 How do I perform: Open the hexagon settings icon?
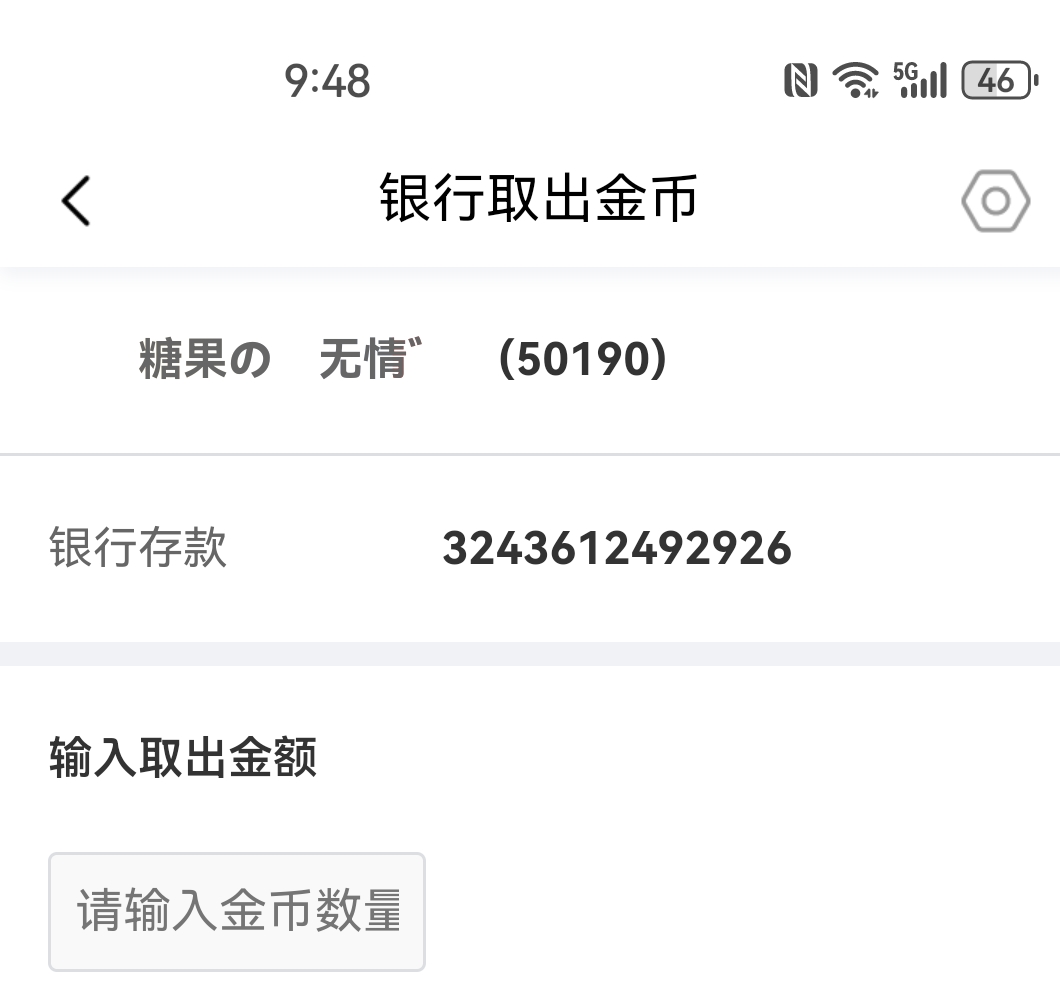pos(995,202)
